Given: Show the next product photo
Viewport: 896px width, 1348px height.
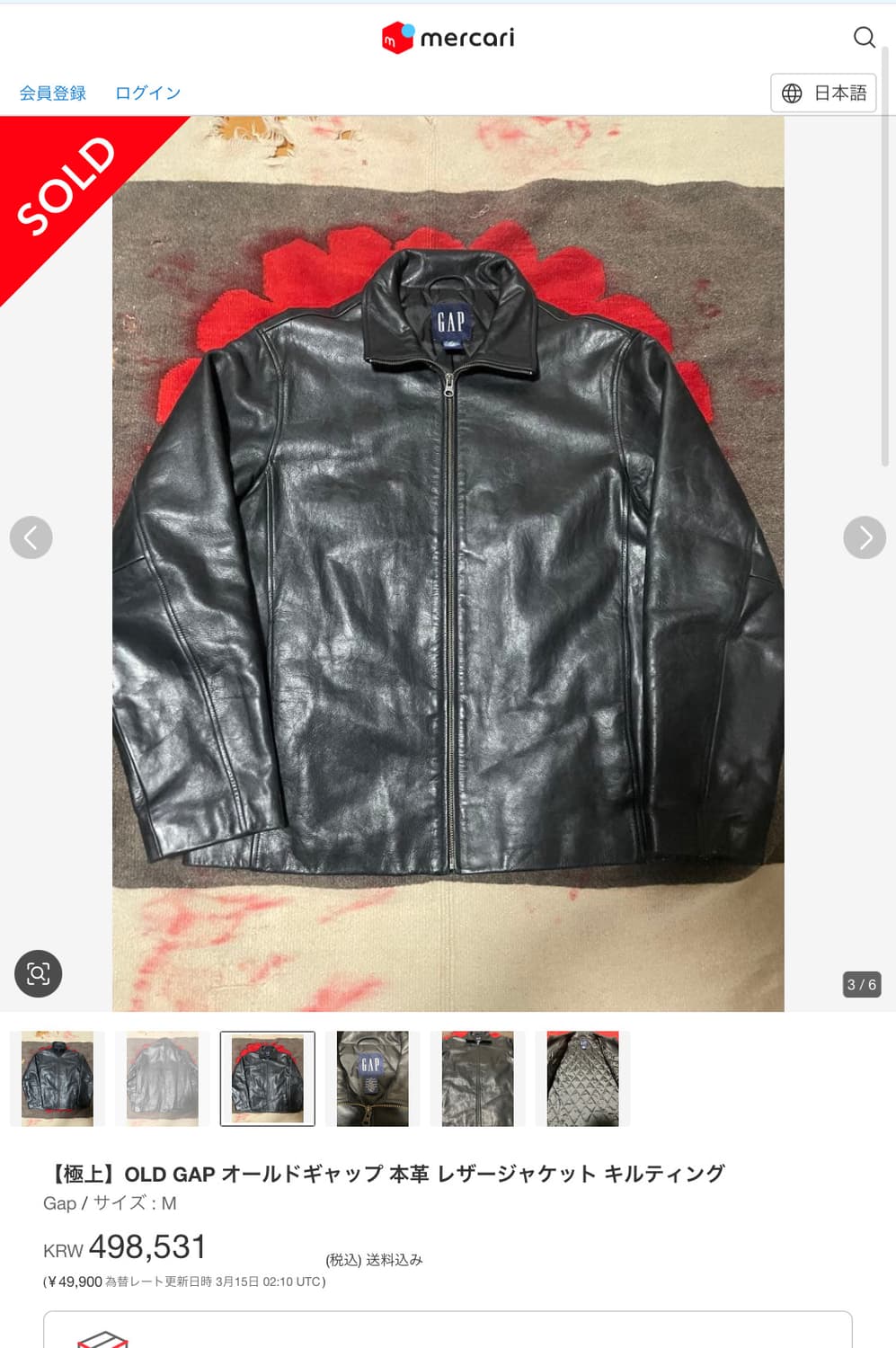Looking at the screenshot, I should [x=864, y=537].
